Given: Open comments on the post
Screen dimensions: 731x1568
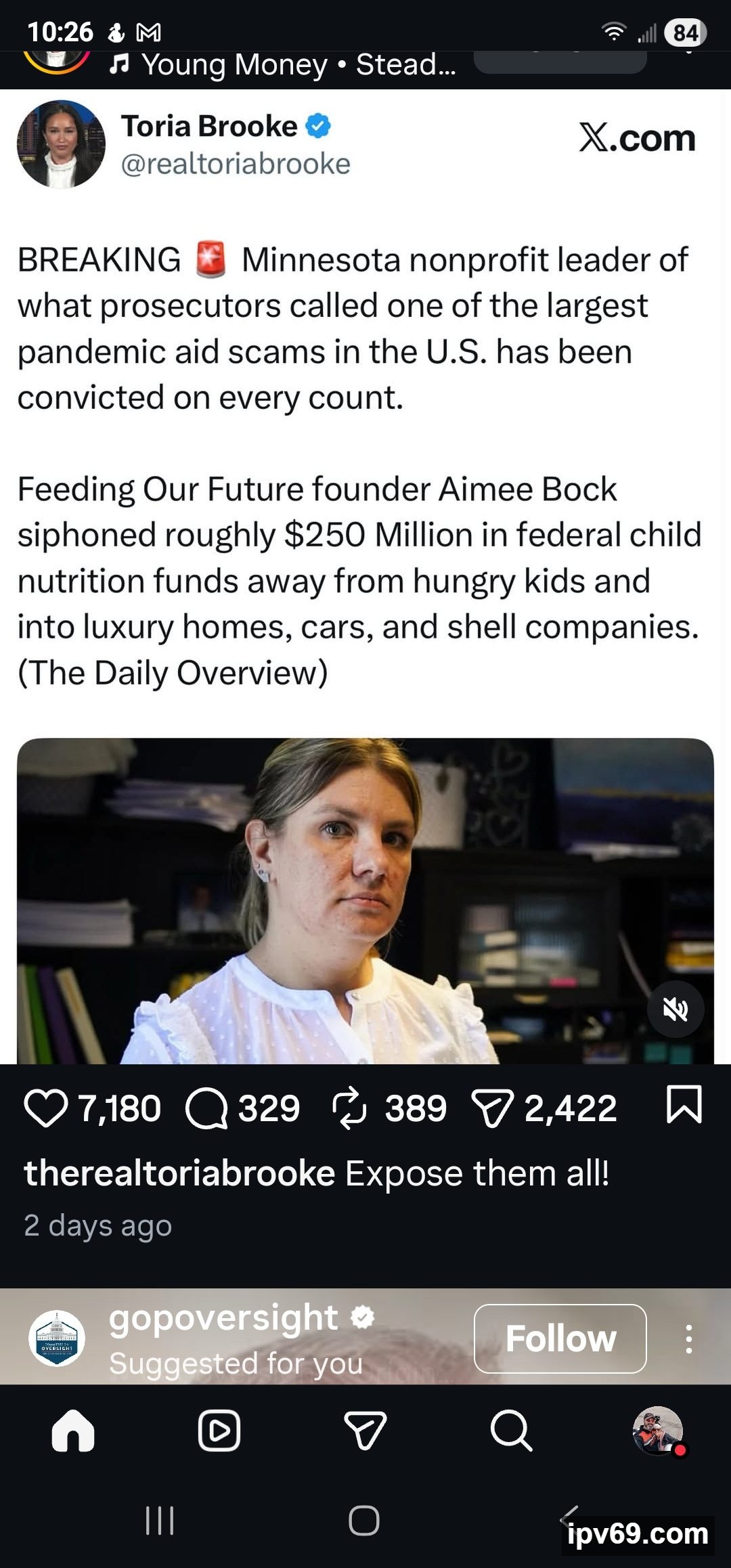Looking at the screenshot, I should [206, 1108].
